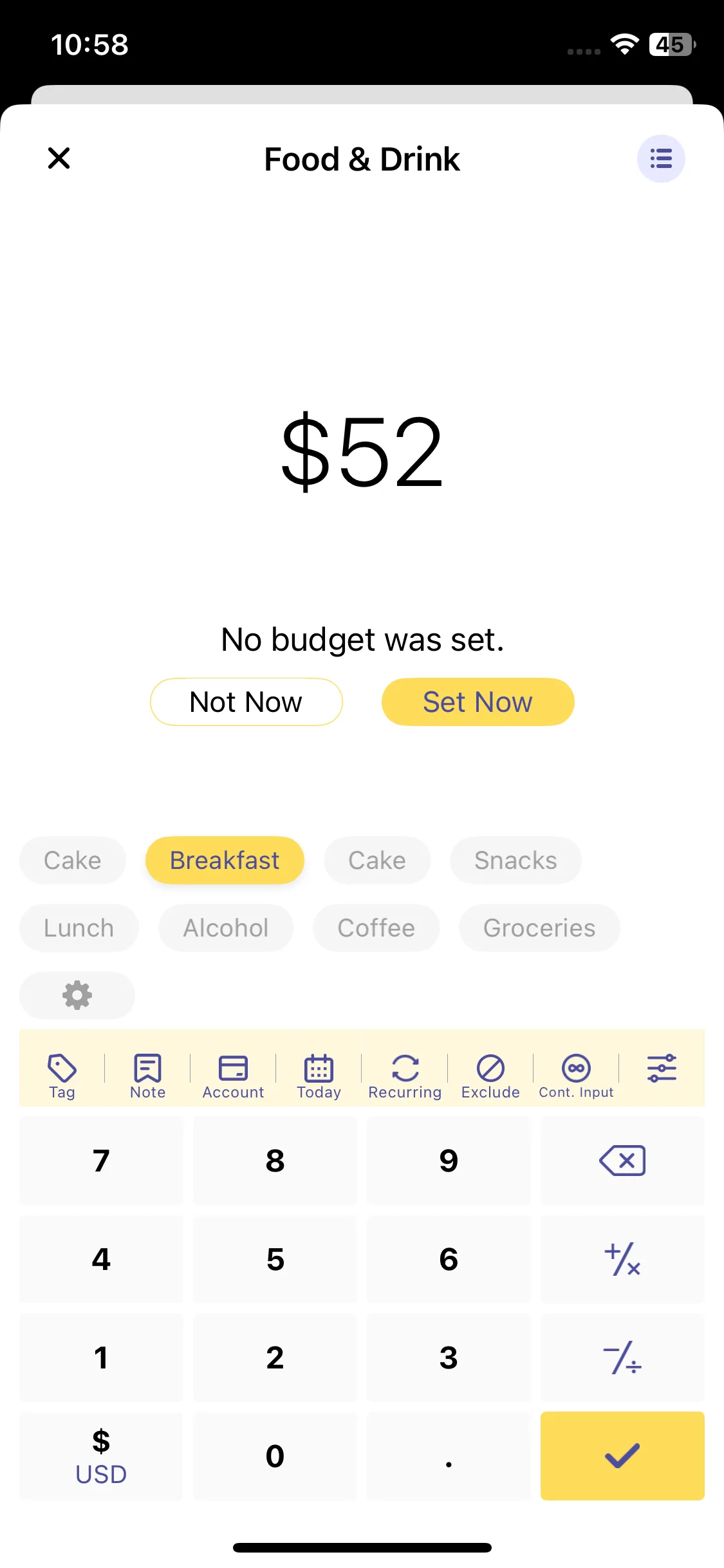724x1568 pixels.
Task: Choose the Coffee subcategory chip
Action: point(376,928)
